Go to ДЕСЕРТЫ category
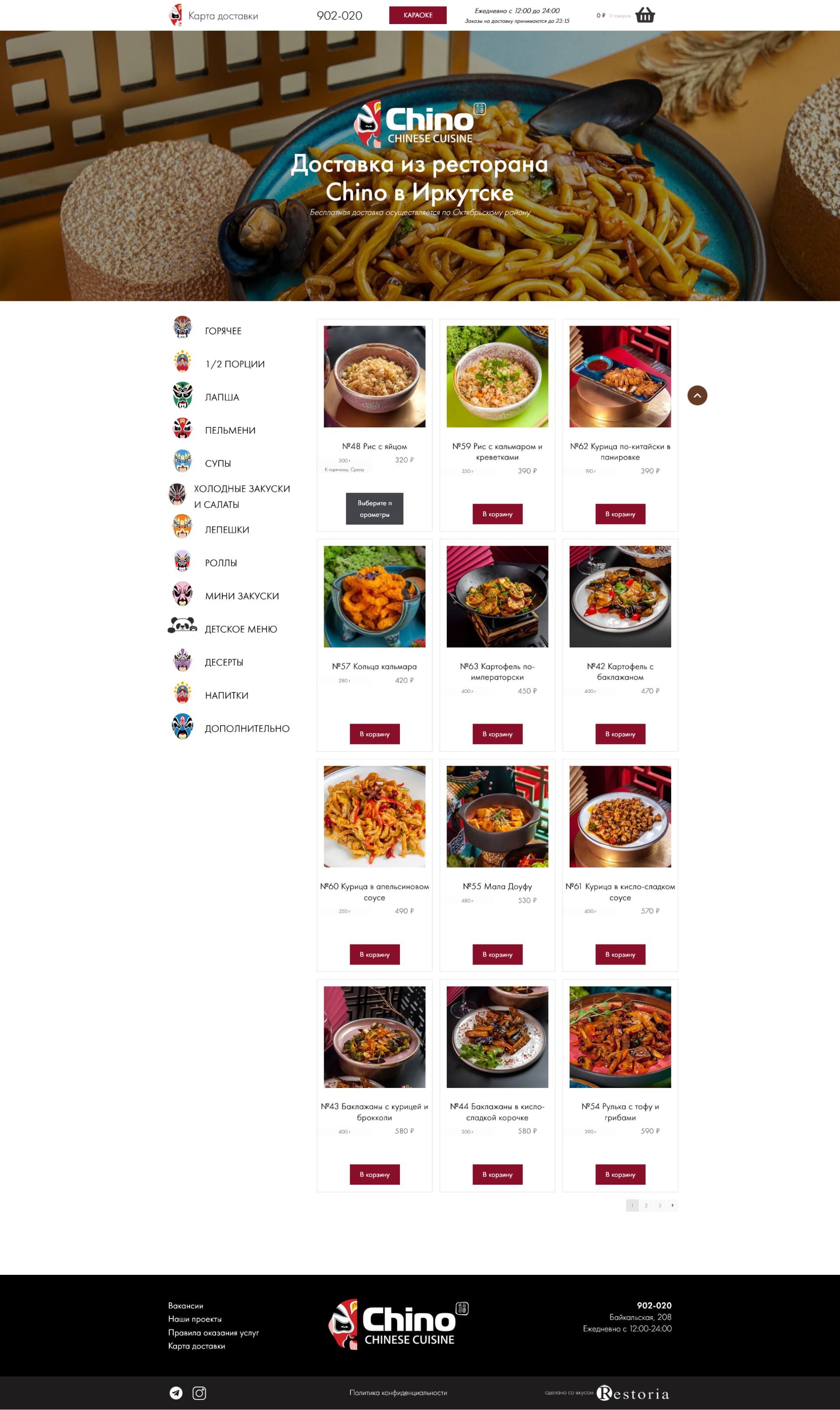The width and height of the screenshot is (840, 1410). pyautogui.click(x=224, y=662)
